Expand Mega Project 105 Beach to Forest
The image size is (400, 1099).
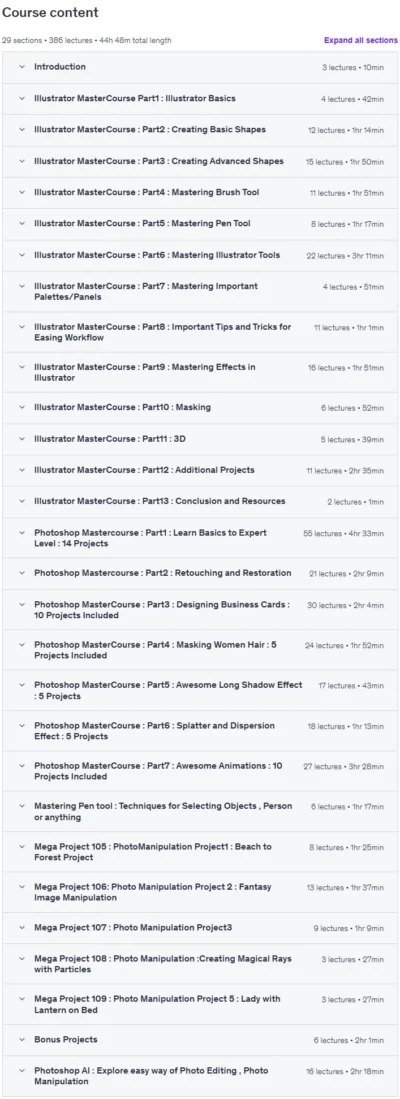point(200,852)
